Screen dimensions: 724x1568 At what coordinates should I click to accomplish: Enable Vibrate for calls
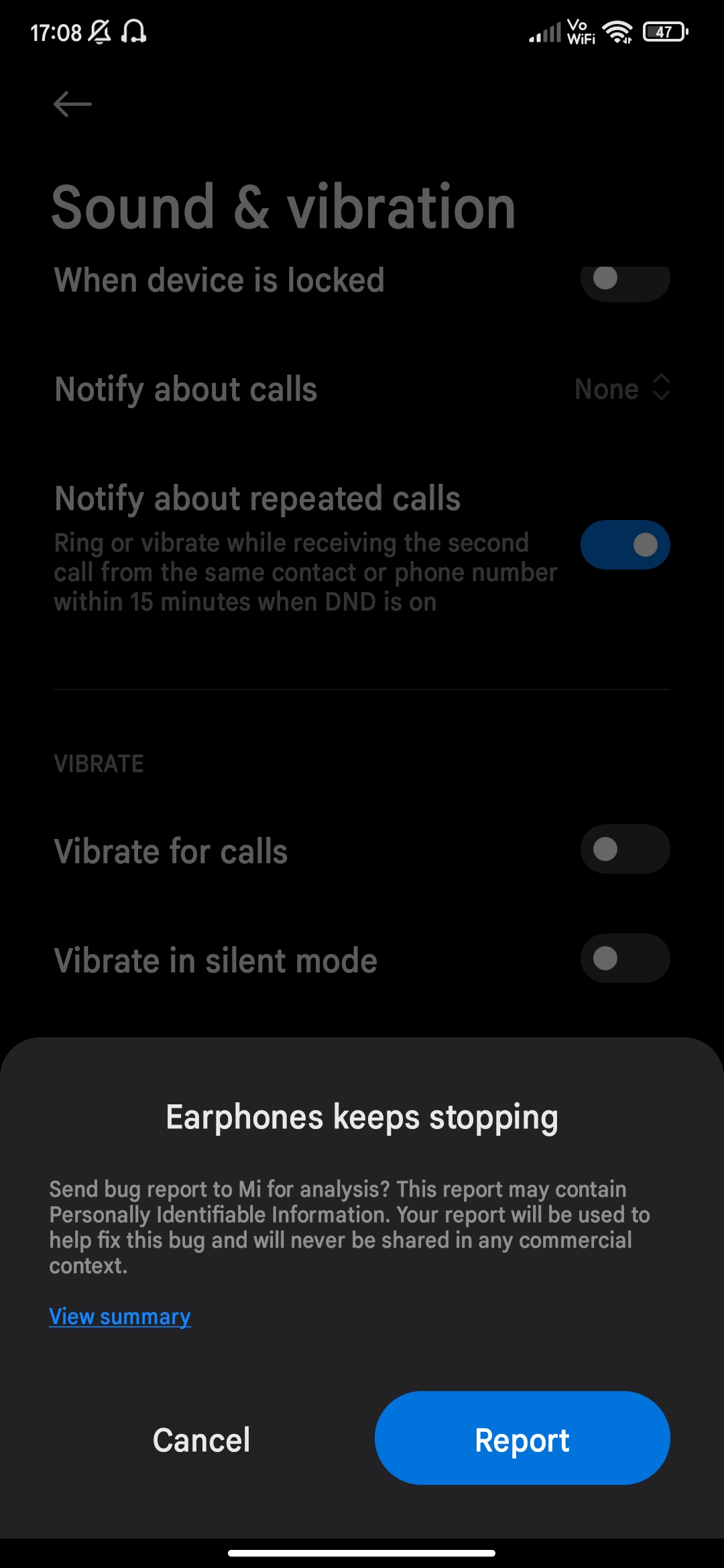[625, 849]
